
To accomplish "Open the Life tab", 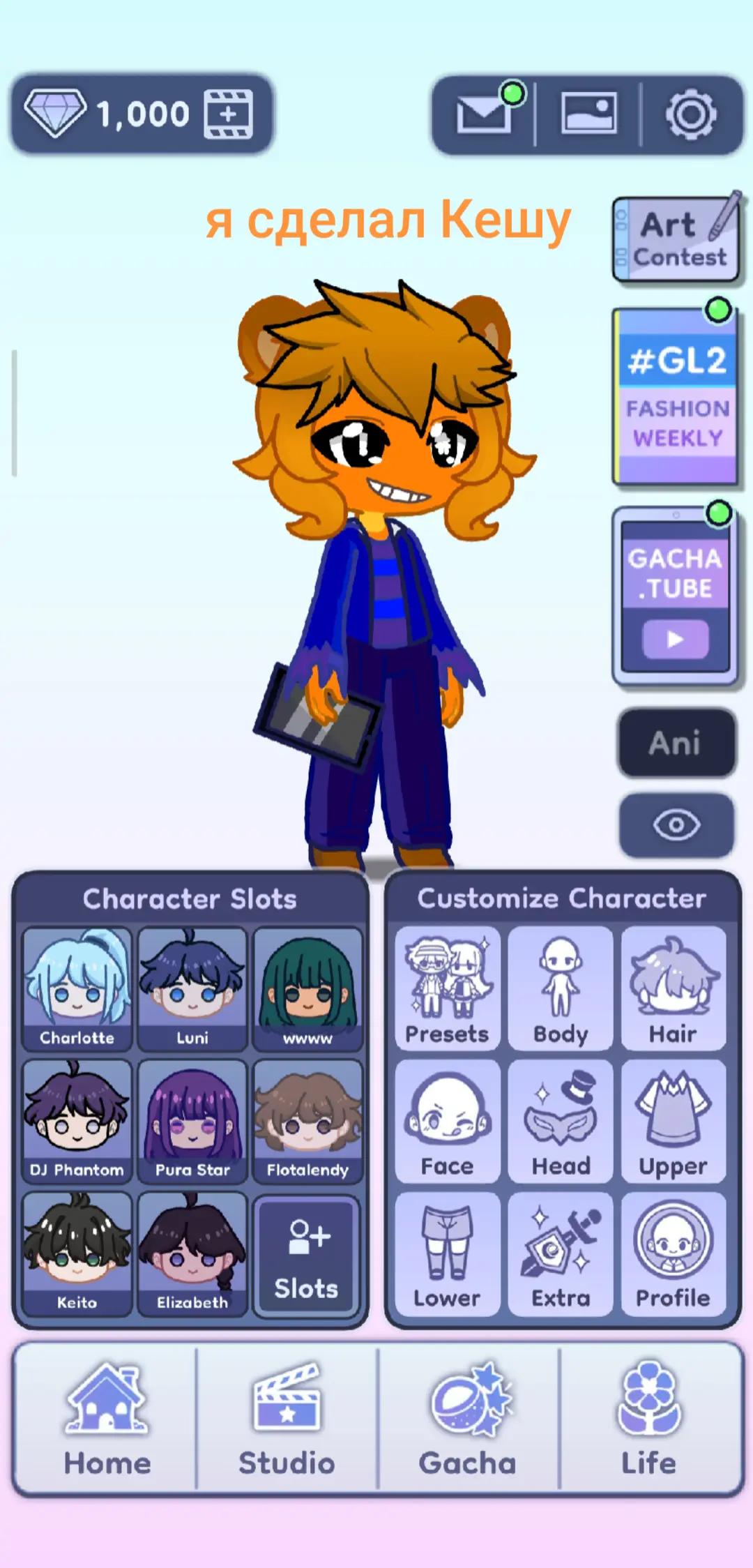I will click(x=649, y=1418).
